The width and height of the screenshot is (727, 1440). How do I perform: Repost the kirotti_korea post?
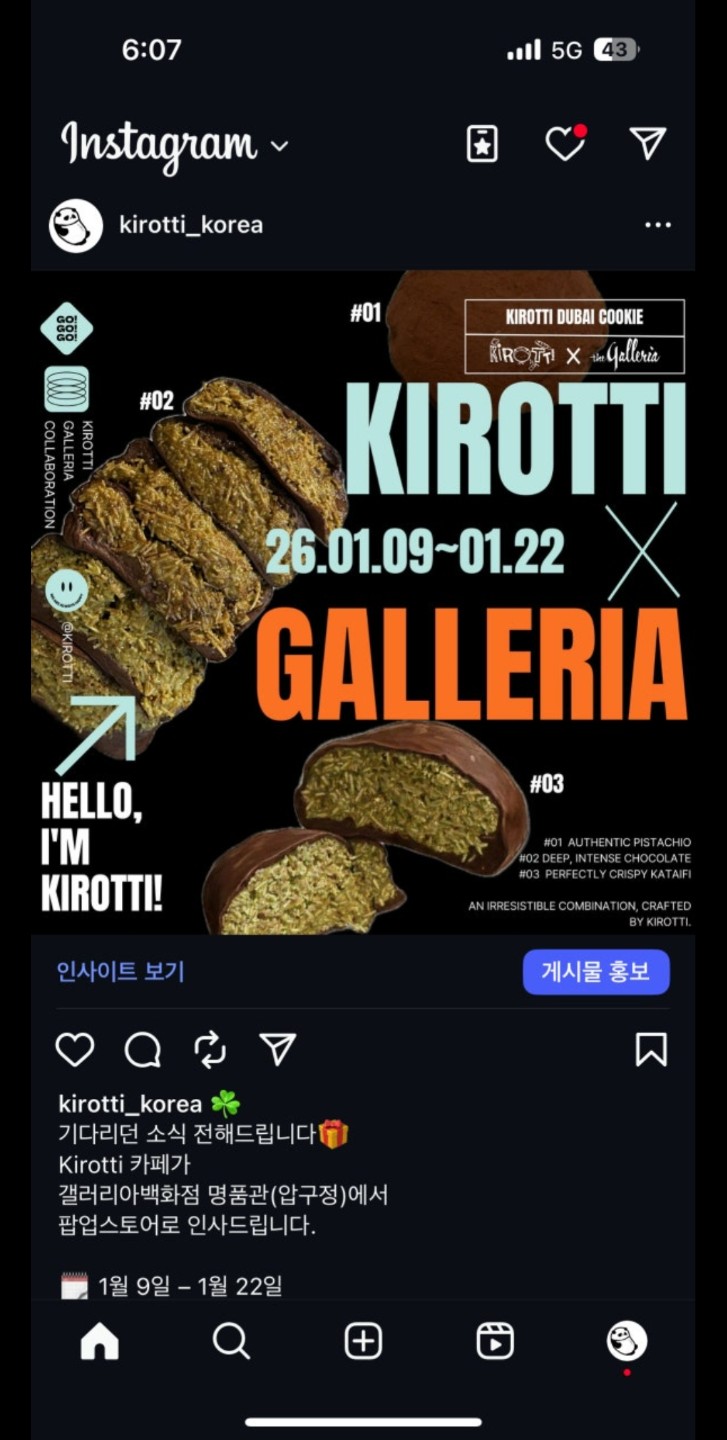[210, 1050]
